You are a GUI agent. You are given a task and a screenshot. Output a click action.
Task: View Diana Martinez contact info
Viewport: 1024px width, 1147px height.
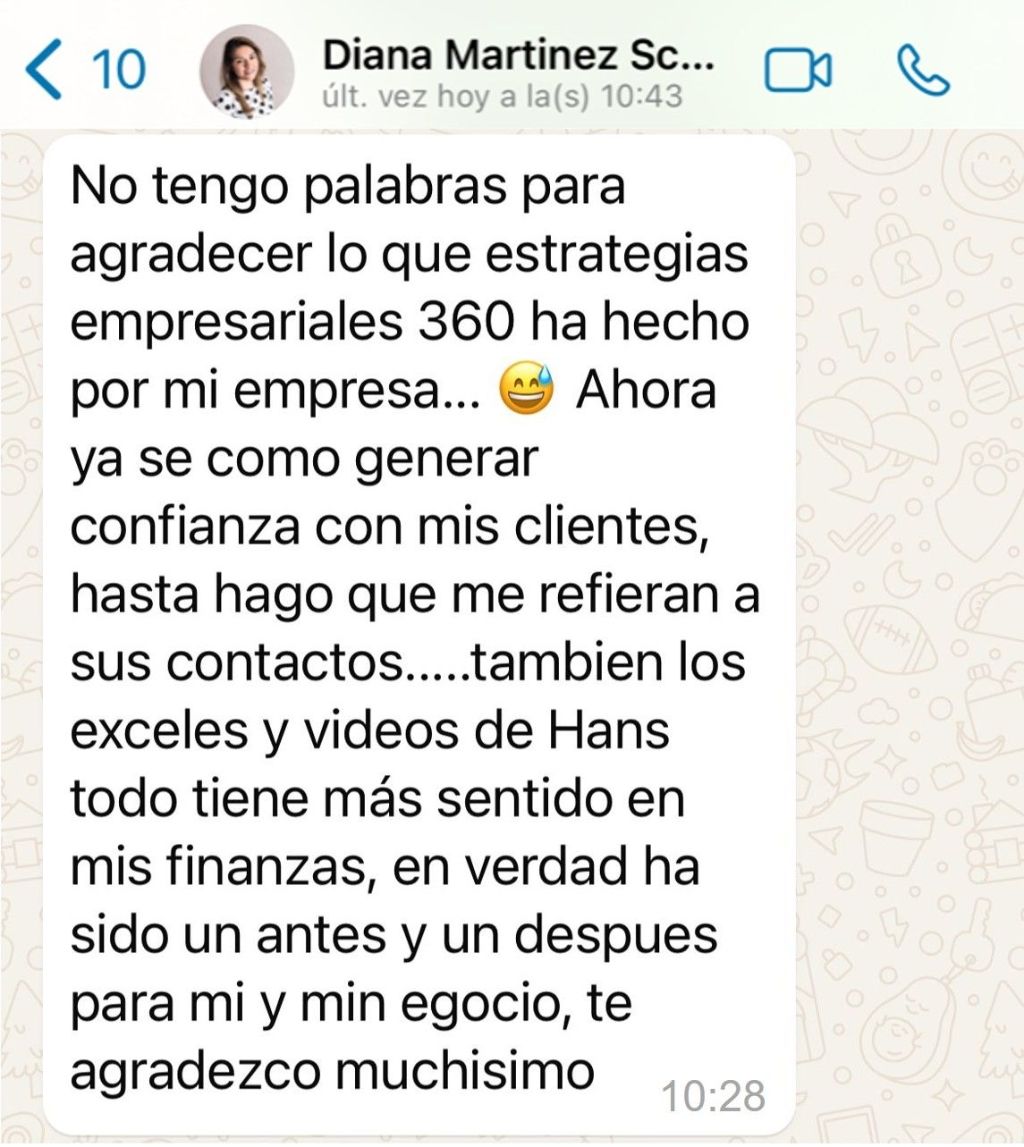518,72
